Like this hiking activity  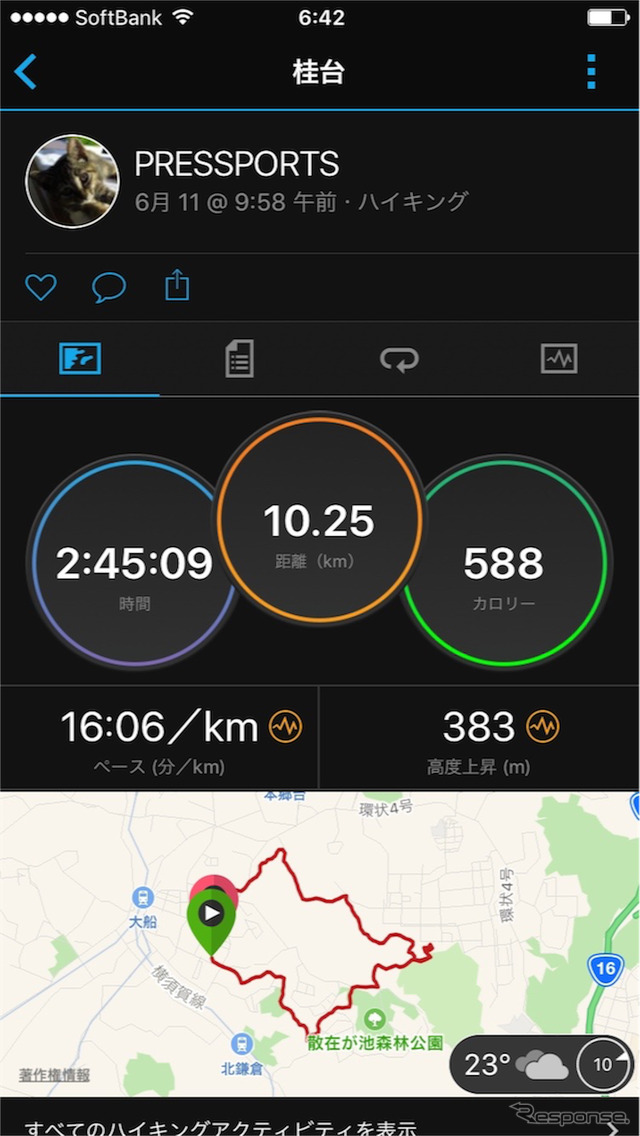(41, 288)
